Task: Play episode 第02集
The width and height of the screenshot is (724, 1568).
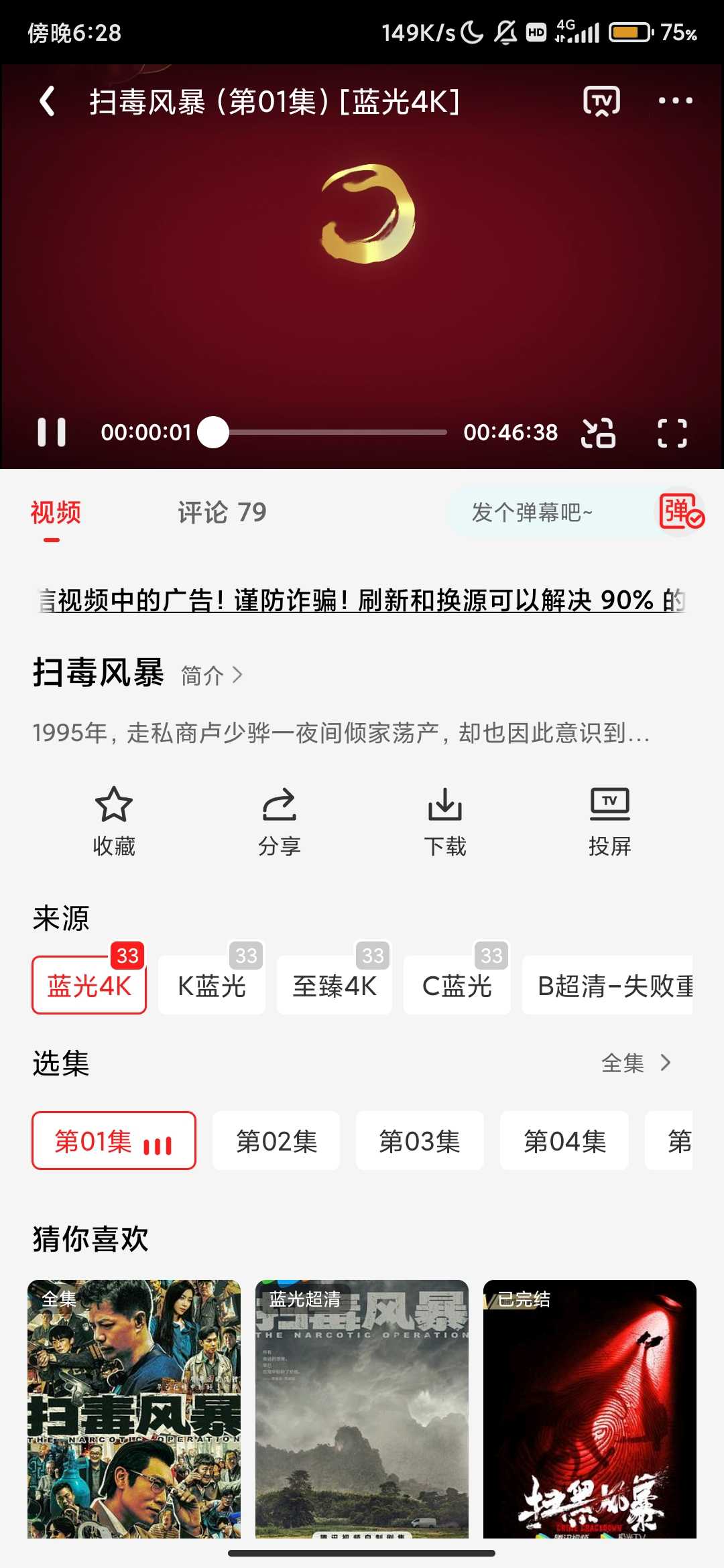Action: [x=276, y=1141]
